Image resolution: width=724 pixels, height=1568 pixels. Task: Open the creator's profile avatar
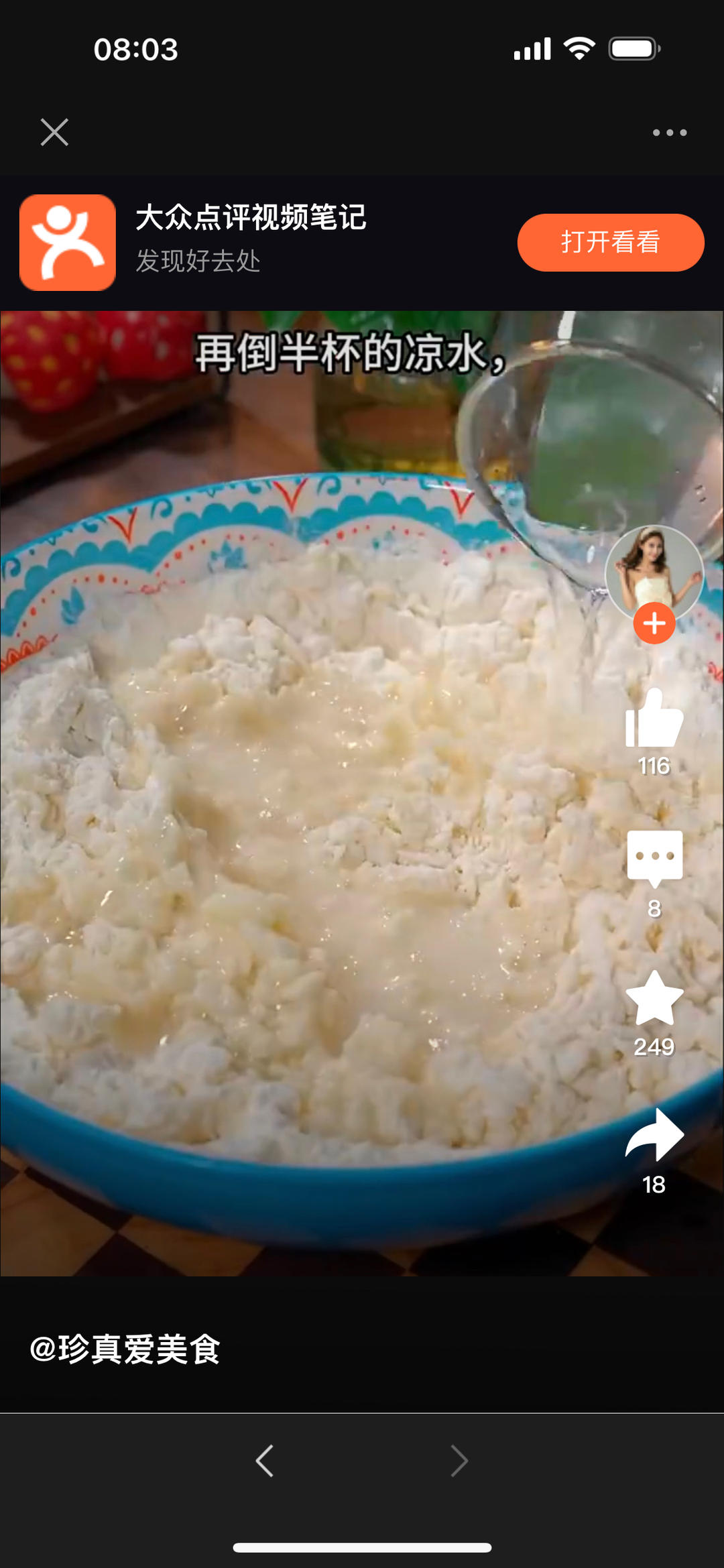(x=654, y=575)
